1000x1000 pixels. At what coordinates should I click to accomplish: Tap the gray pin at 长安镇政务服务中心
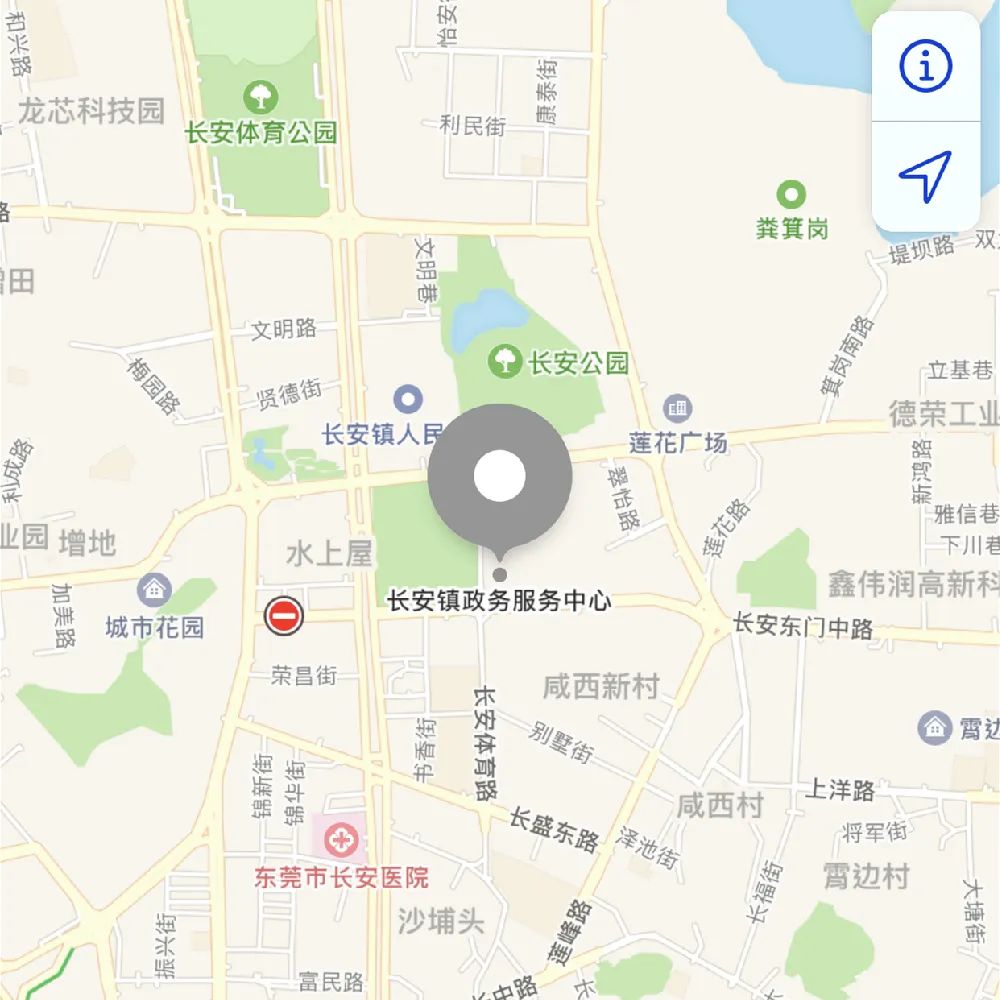pos(500,478)
